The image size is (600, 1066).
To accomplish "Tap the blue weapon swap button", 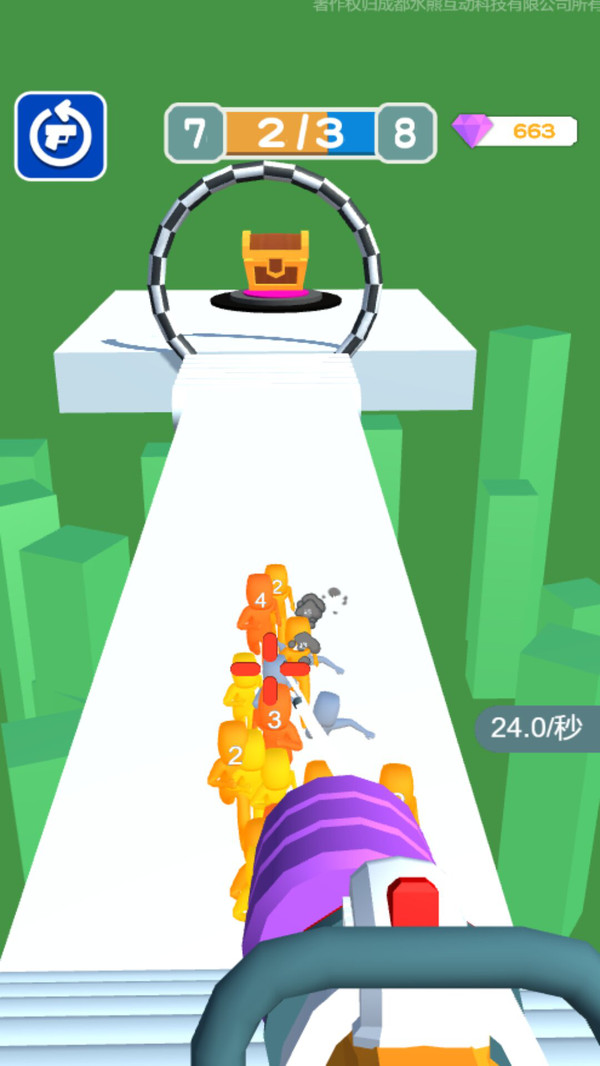I will [x=60, y=136].
